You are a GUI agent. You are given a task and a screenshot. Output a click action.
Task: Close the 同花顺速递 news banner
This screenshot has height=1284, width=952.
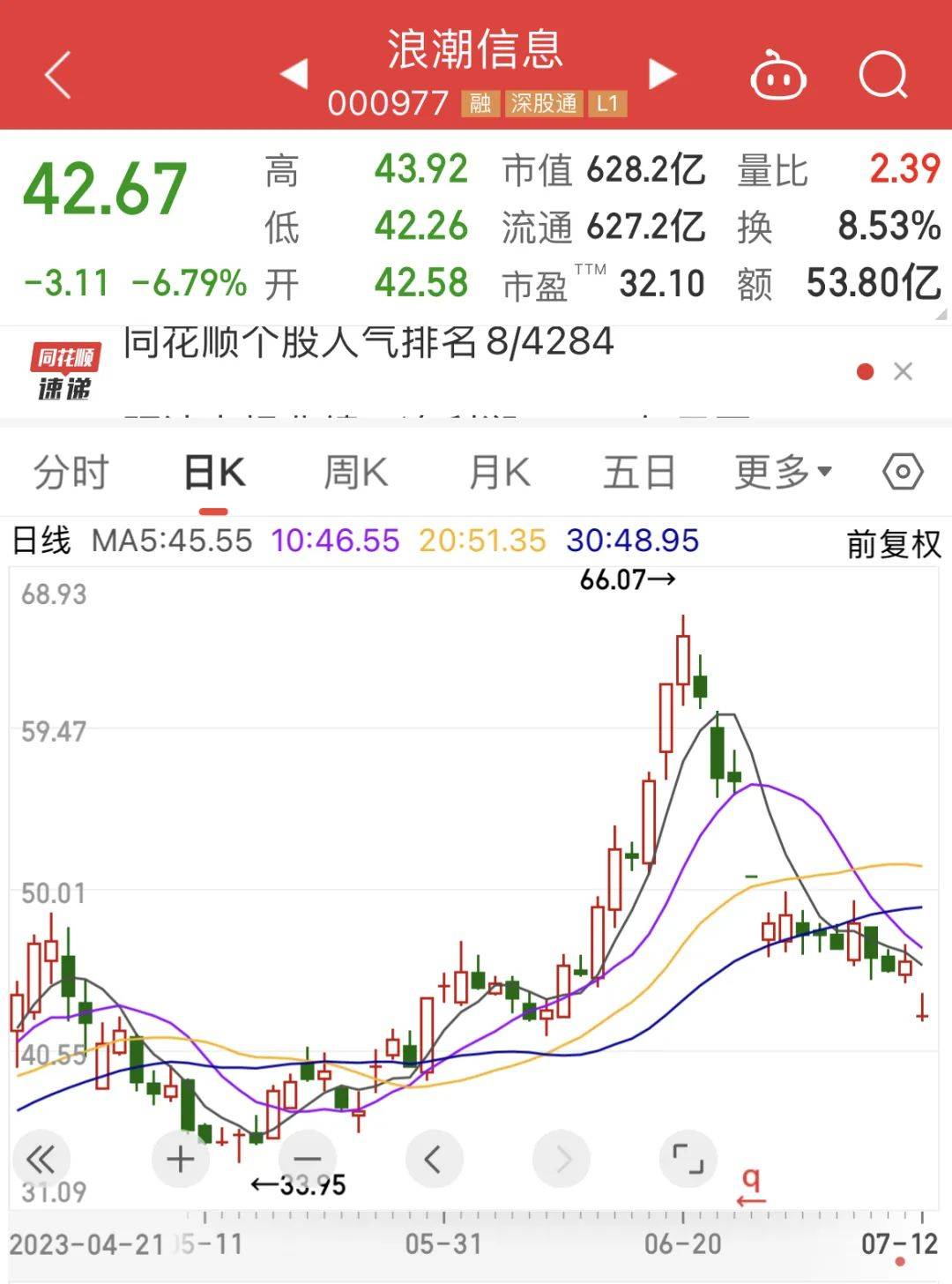coord(903,371)
